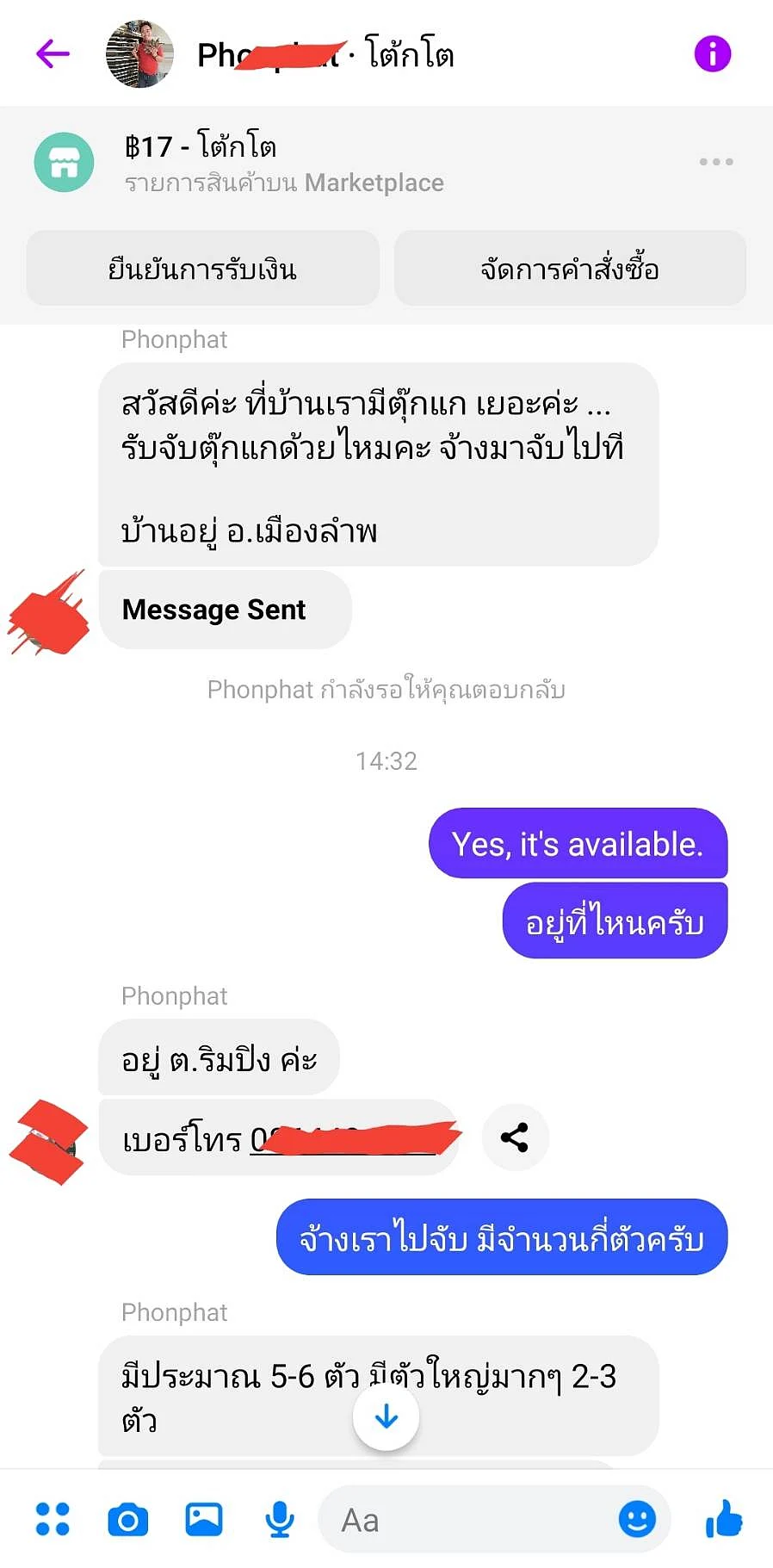This screenshot has width=773, height=1568.
Task: Share the phone number message
Action: click(x=515, y=1137)
